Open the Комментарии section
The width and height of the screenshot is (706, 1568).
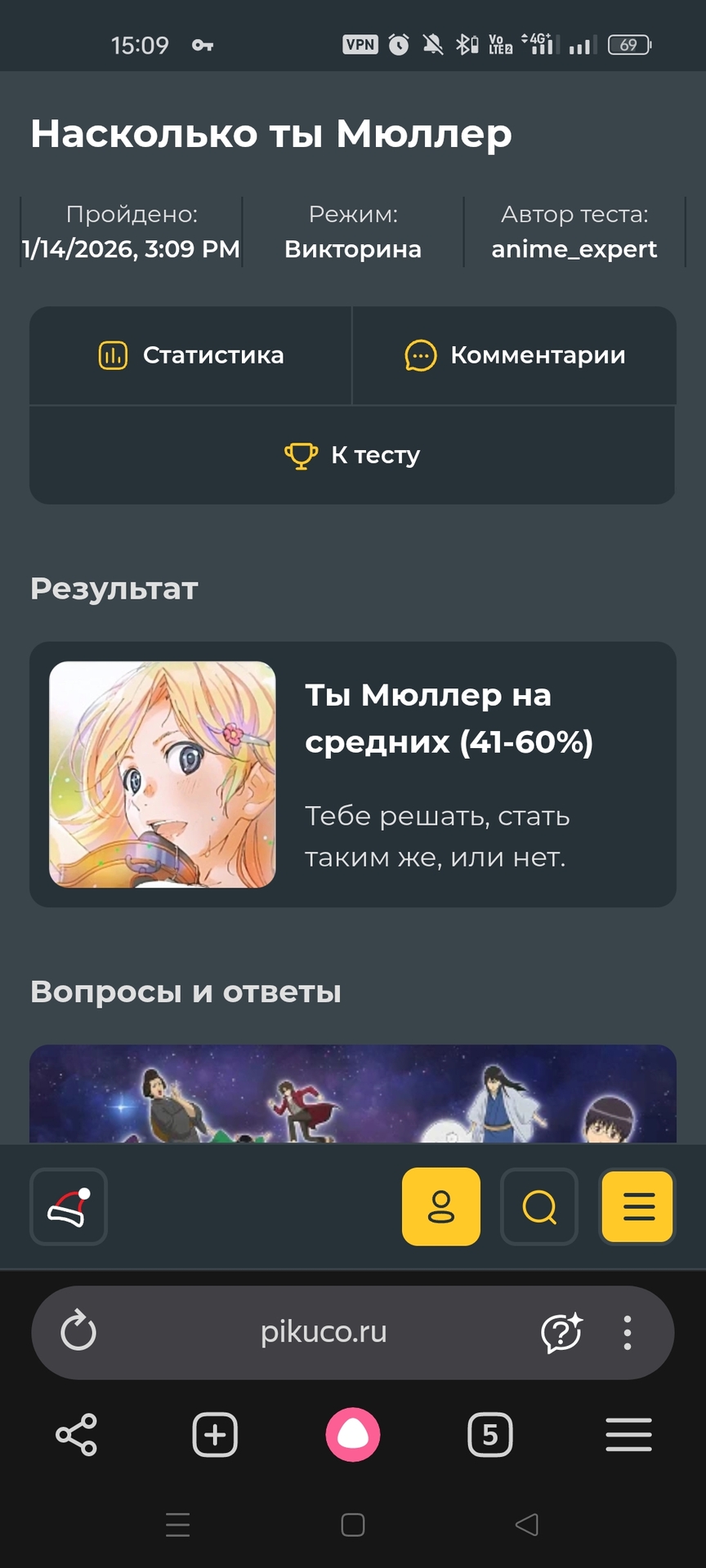tap(515, 355)
